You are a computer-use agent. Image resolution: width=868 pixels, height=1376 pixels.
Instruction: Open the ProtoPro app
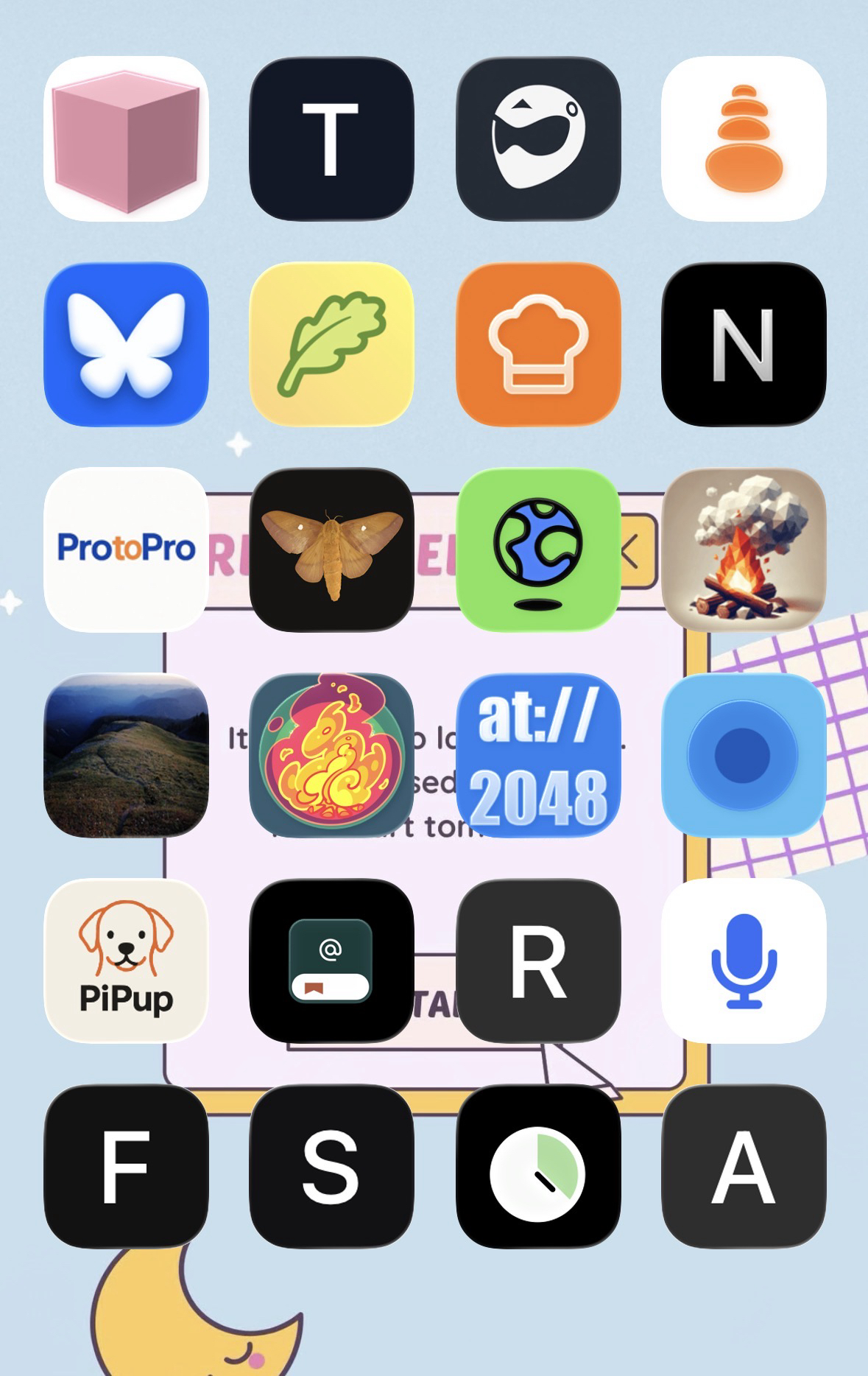tap(126, 549)
